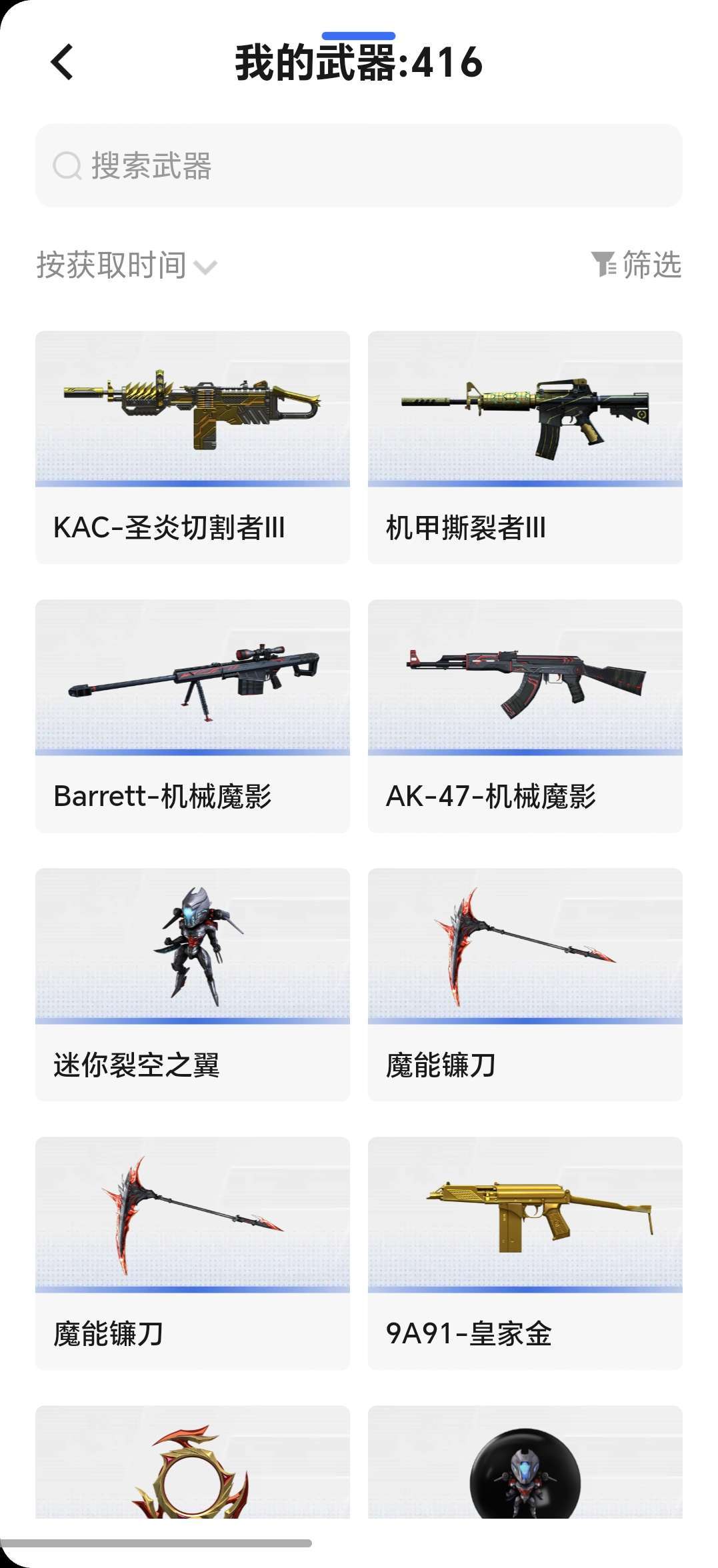Expand sorting options via the chevron arrow

[x=207, y=267]
